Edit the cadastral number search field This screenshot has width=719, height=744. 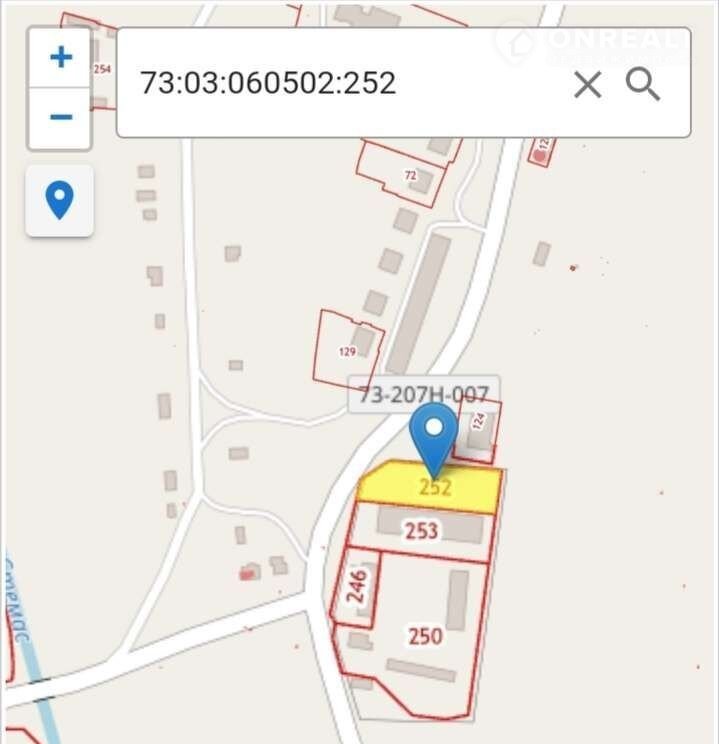coord(340,83)
